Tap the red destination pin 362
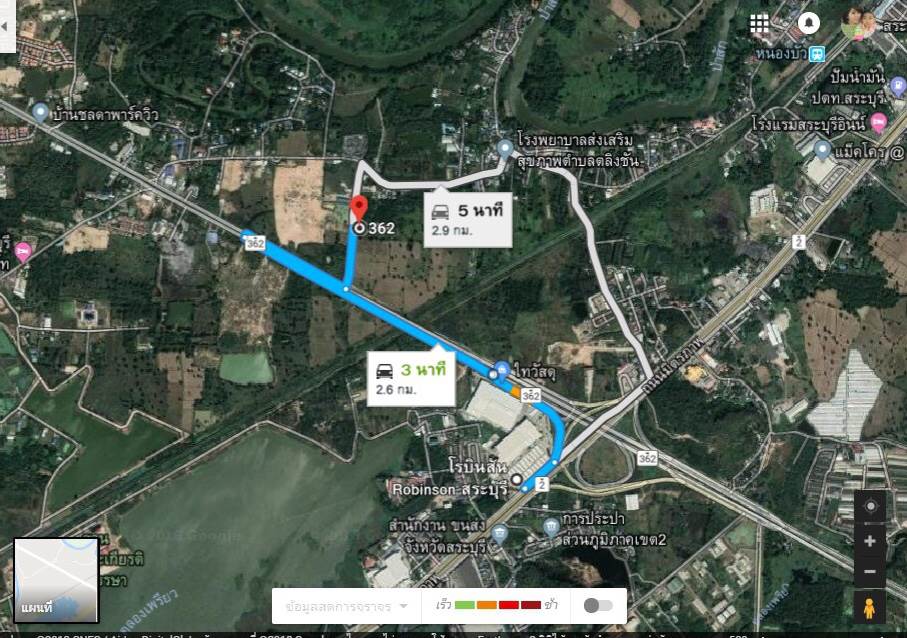This screenshot has height=638, width=907. [359, 209]
